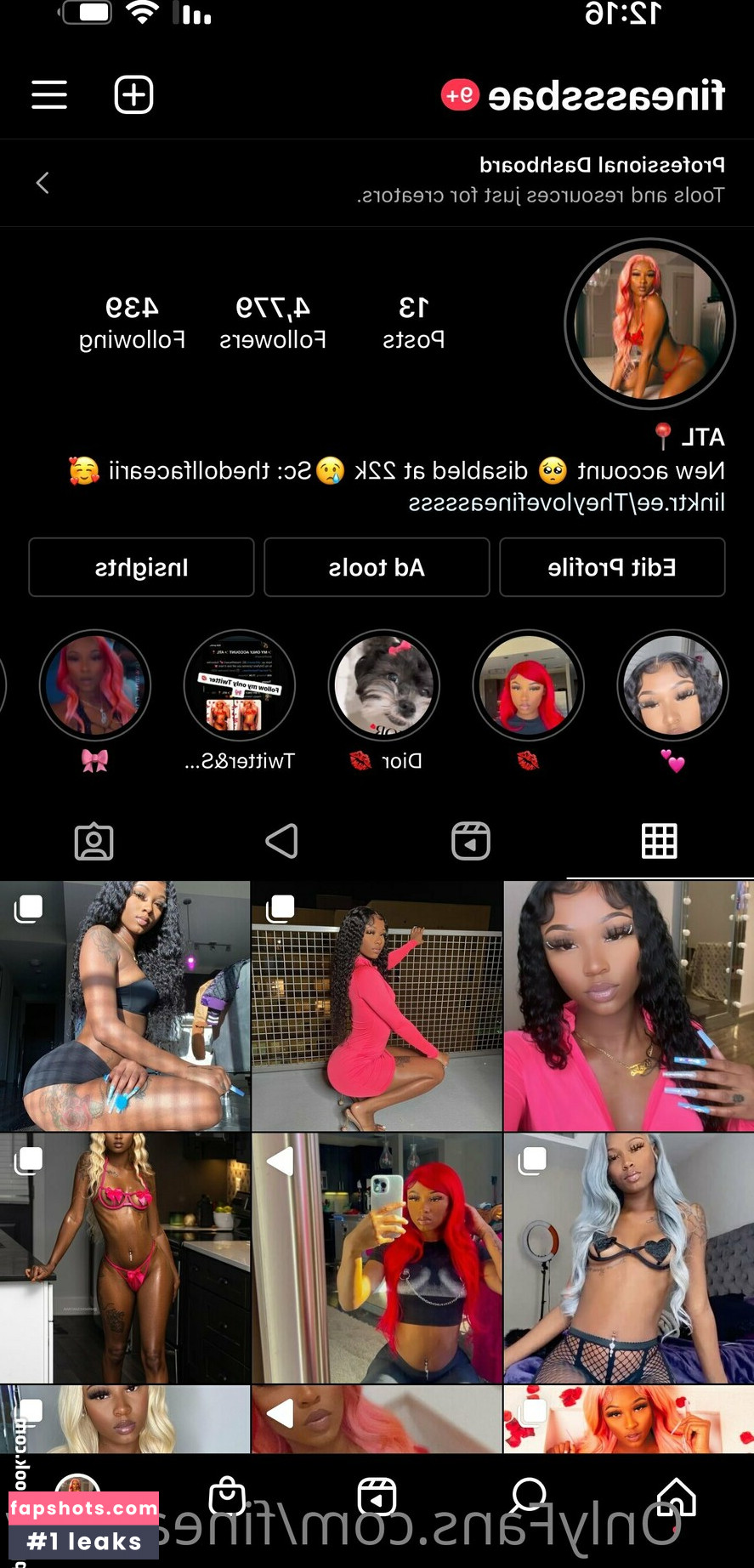Open the red-hair mirror selfie video post
Screen dimensions: 754x1568
click(x=377, y=1258)
